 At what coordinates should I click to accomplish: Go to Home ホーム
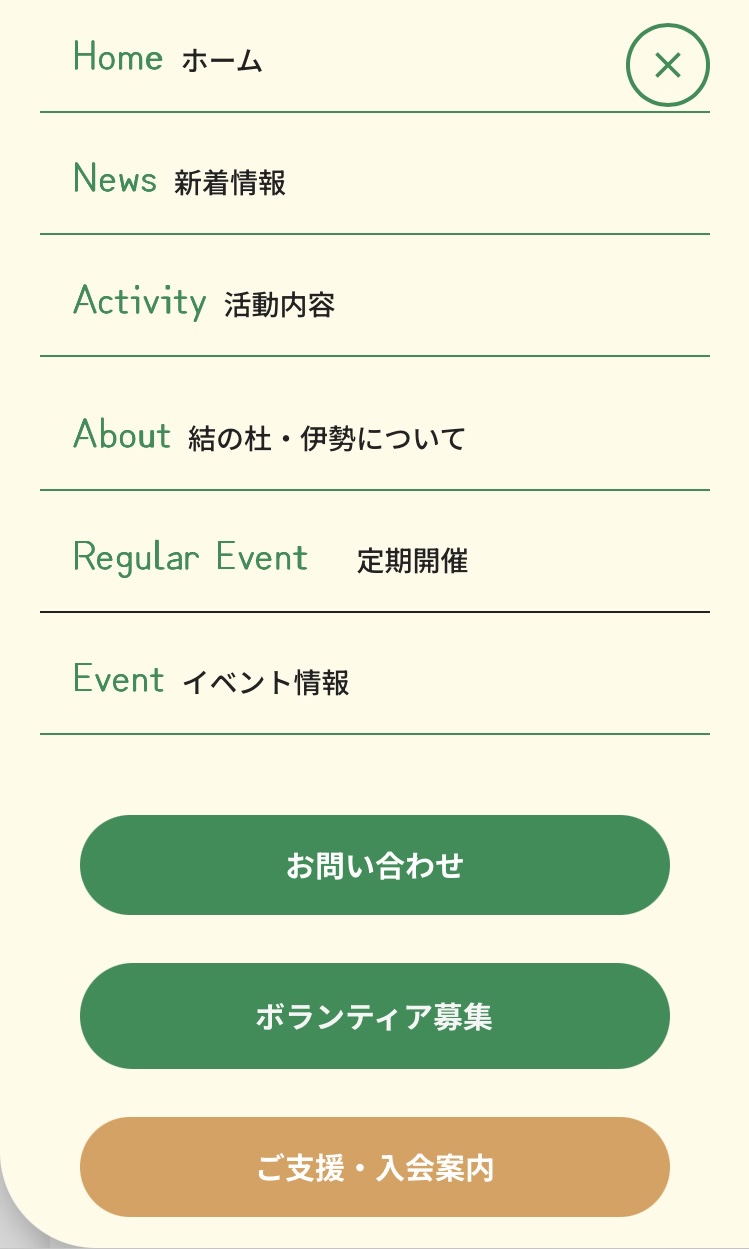[168, 59]
